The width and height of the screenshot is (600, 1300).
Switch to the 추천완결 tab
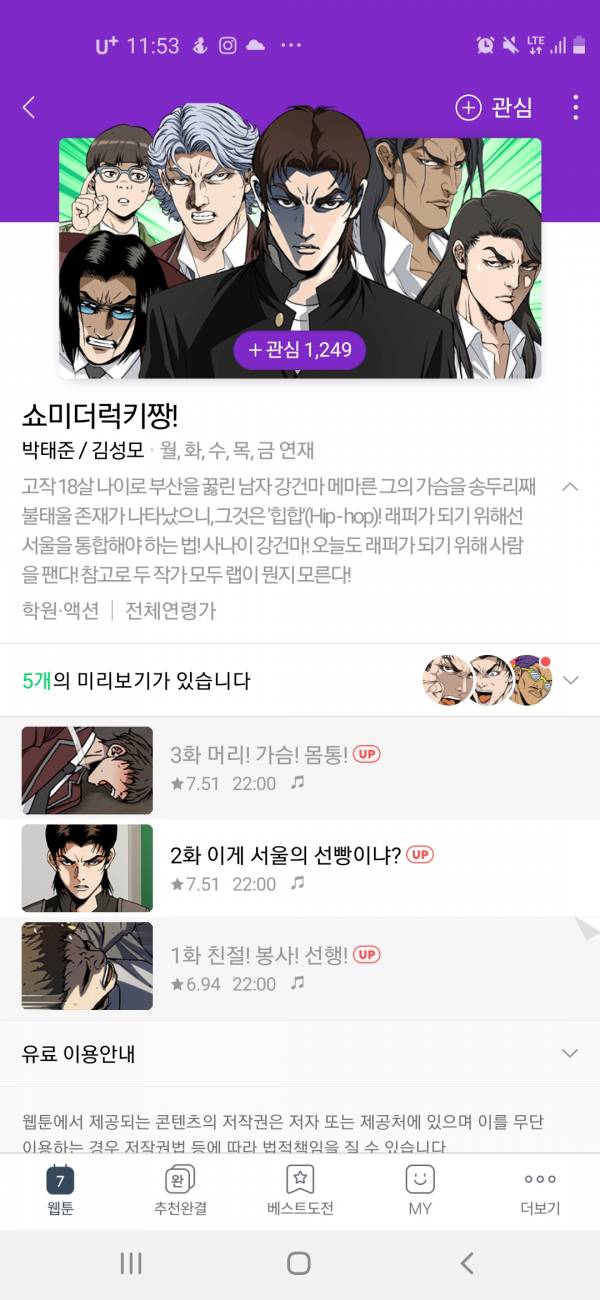pos(179,1189)
